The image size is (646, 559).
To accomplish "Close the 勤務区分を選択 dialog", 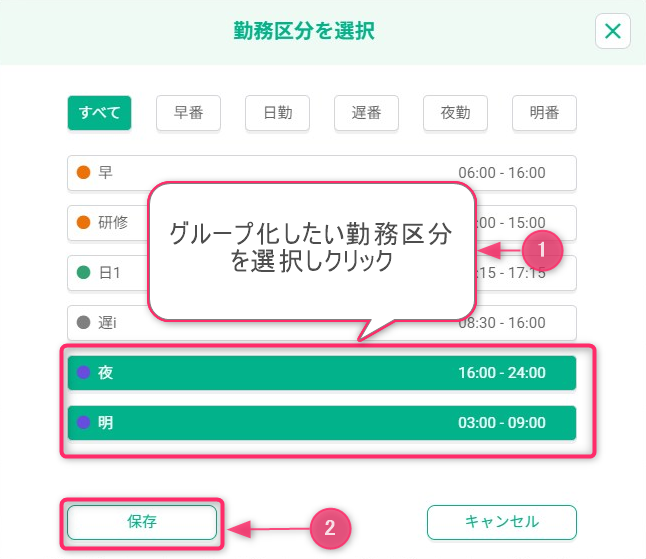I will click(x=612, y=31).
